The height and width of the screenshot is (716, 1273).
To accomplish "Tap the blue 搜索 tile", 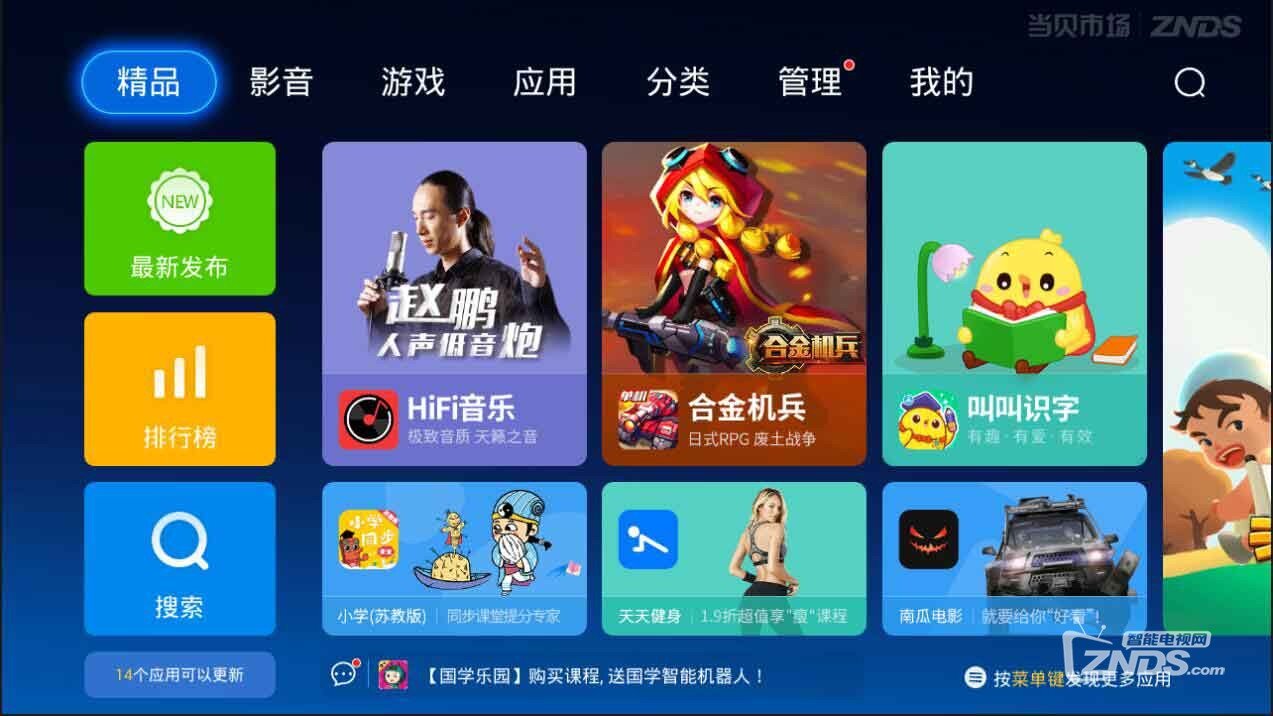I will coord(179,559).
